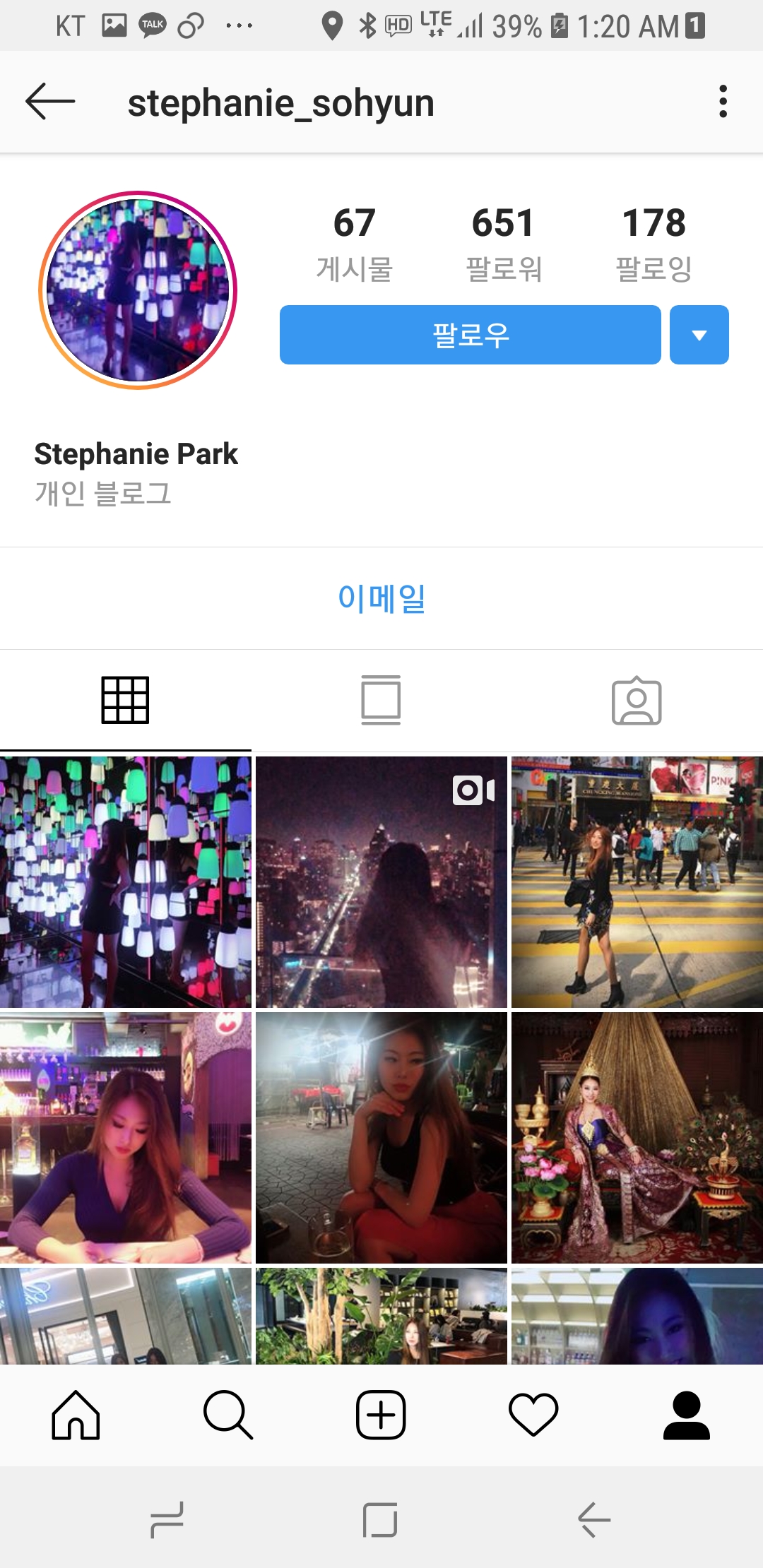
Task: Go to the home feed tab
Action: click(x=76, y=1415)
